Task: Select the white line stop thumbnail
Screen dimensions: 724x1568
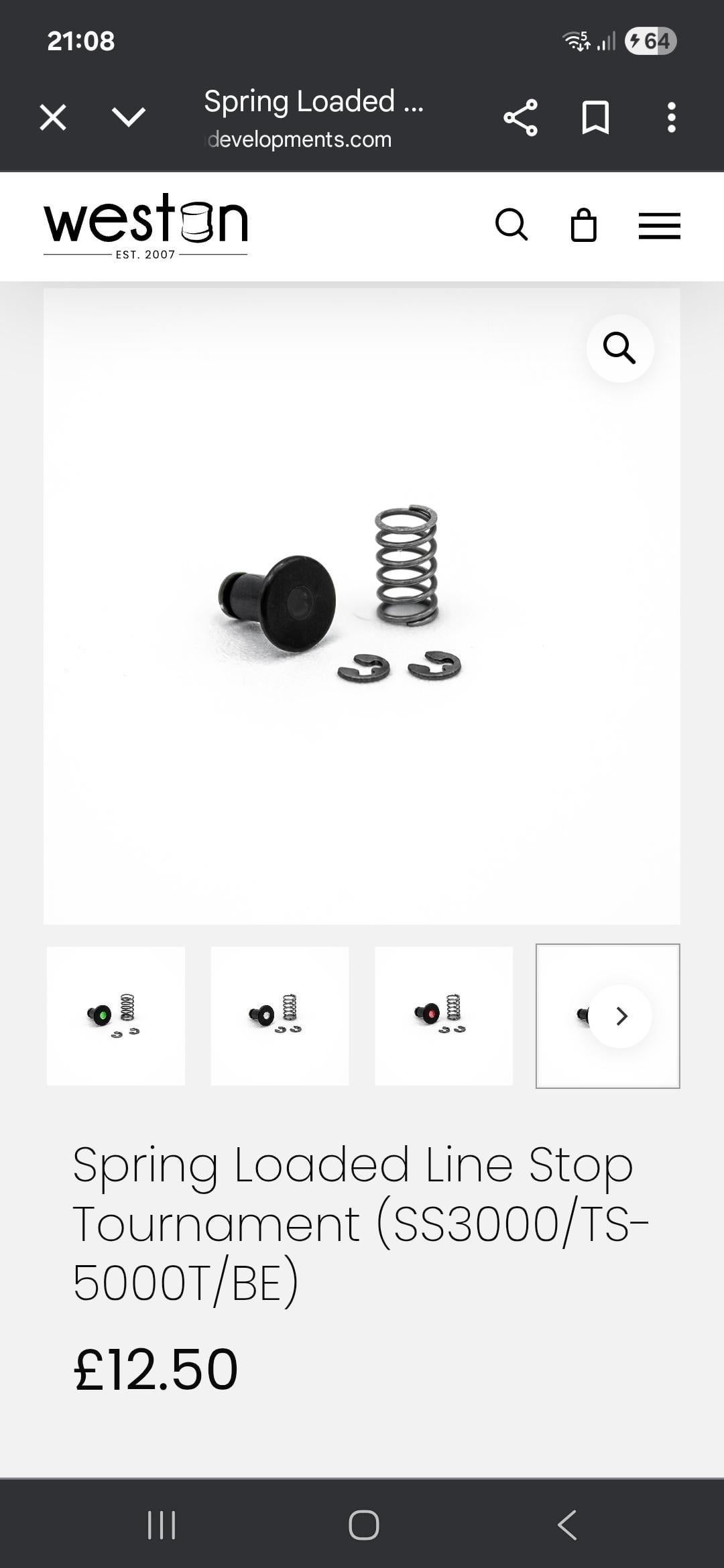Action: 280,1016
